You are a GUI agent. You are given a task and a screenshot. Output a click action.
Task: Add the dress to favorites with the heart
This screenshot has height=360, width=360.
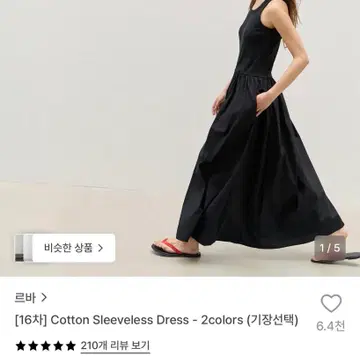point(331,304)
